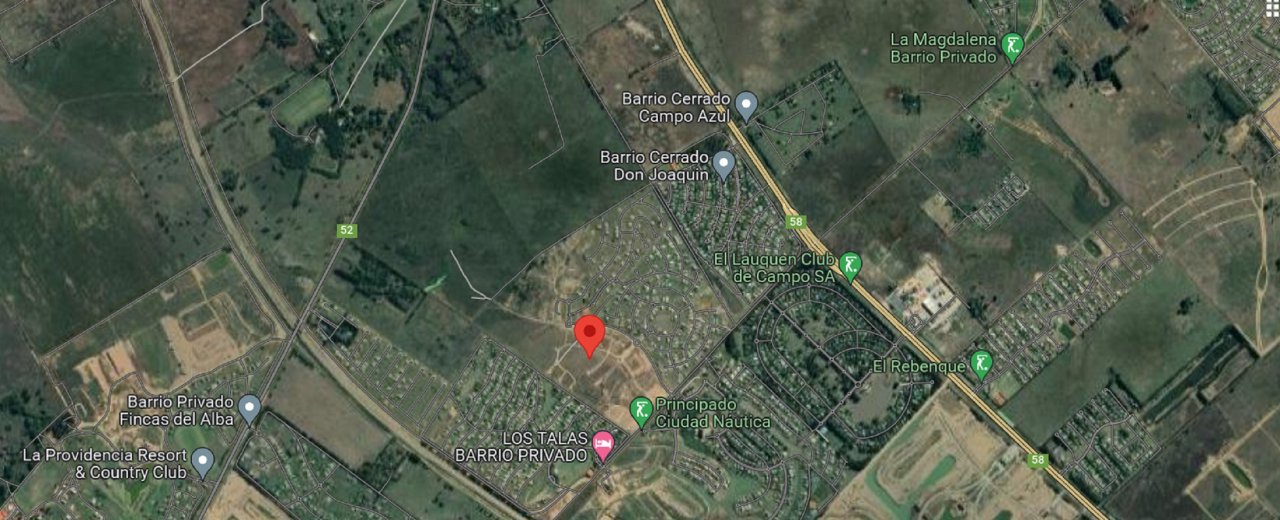The image size is (1280, 520).
Task: Open Barrio Privado Fincas del Alba pin
Action: click(249, 407)
